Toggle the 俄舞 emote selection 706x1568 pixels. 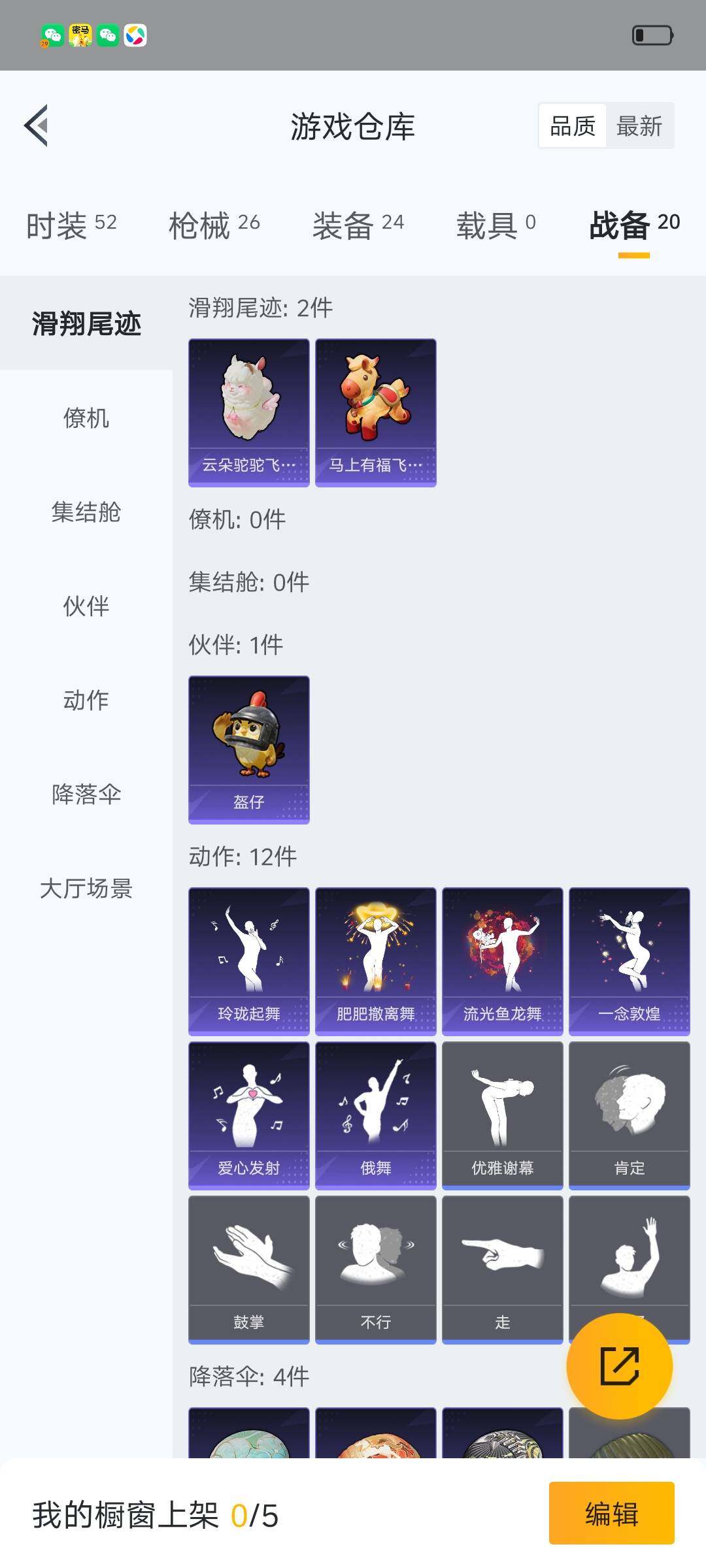[375, 1114]
